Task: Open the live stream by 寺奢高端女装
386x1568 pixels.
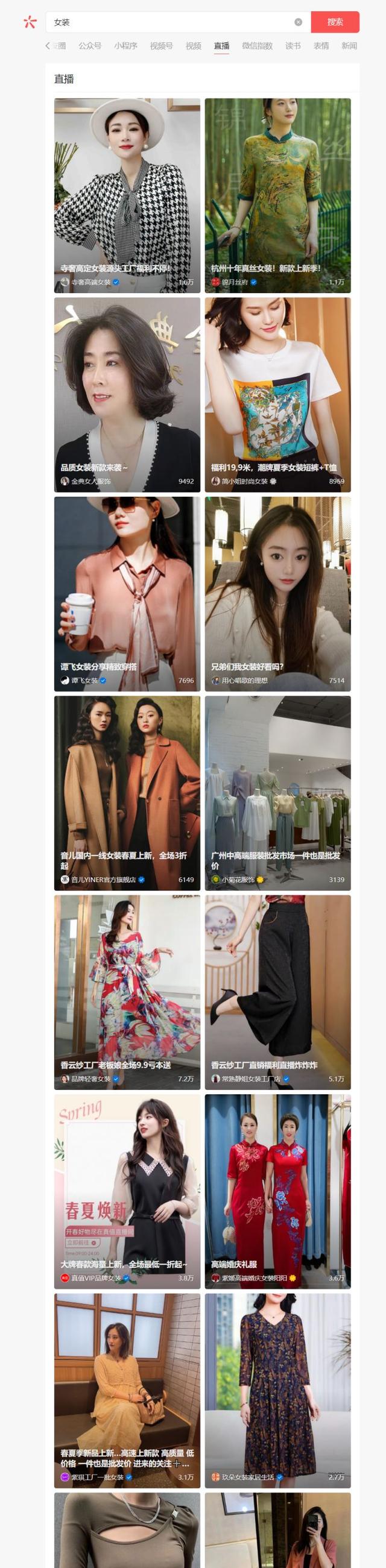Action: tap(127, 195)
